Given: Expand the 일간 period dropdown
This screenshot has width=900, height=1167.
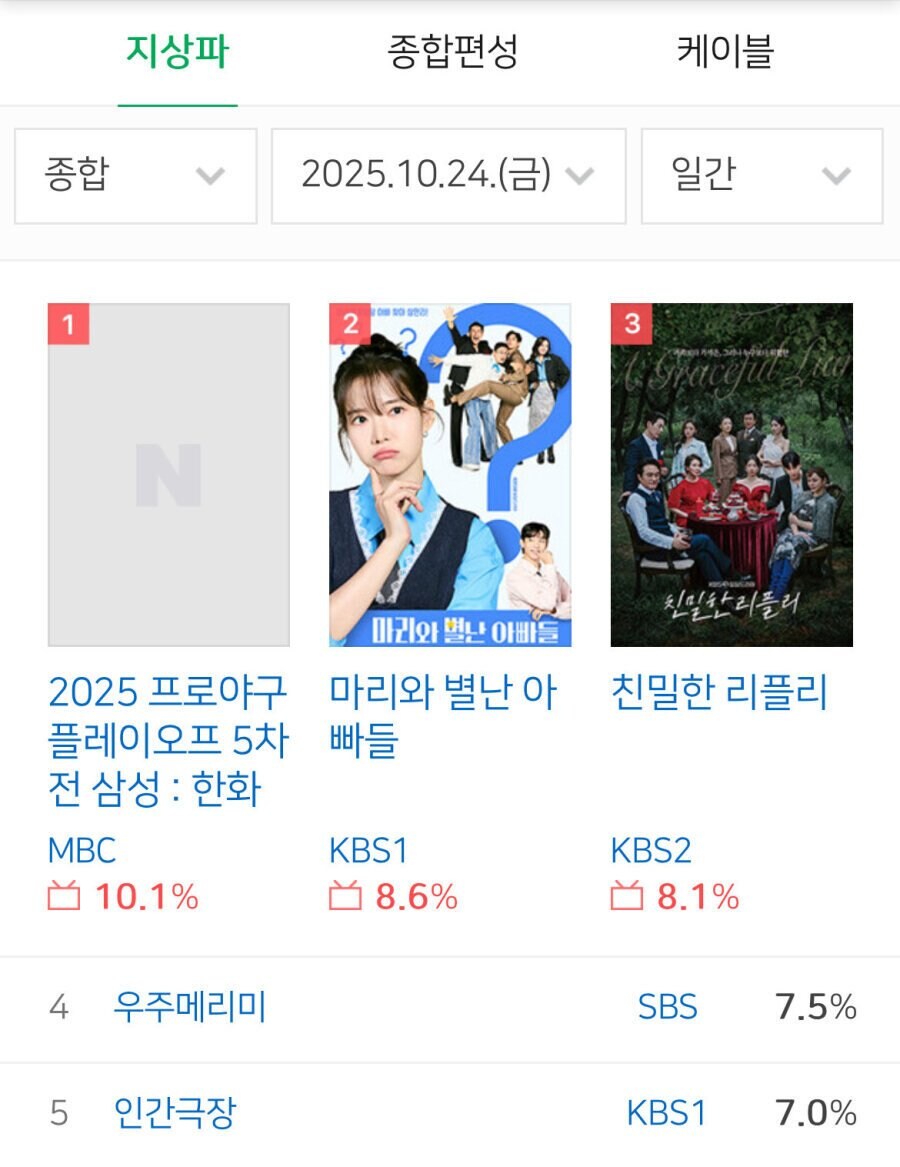Looking at the screenshot, I should click(761, 176).
